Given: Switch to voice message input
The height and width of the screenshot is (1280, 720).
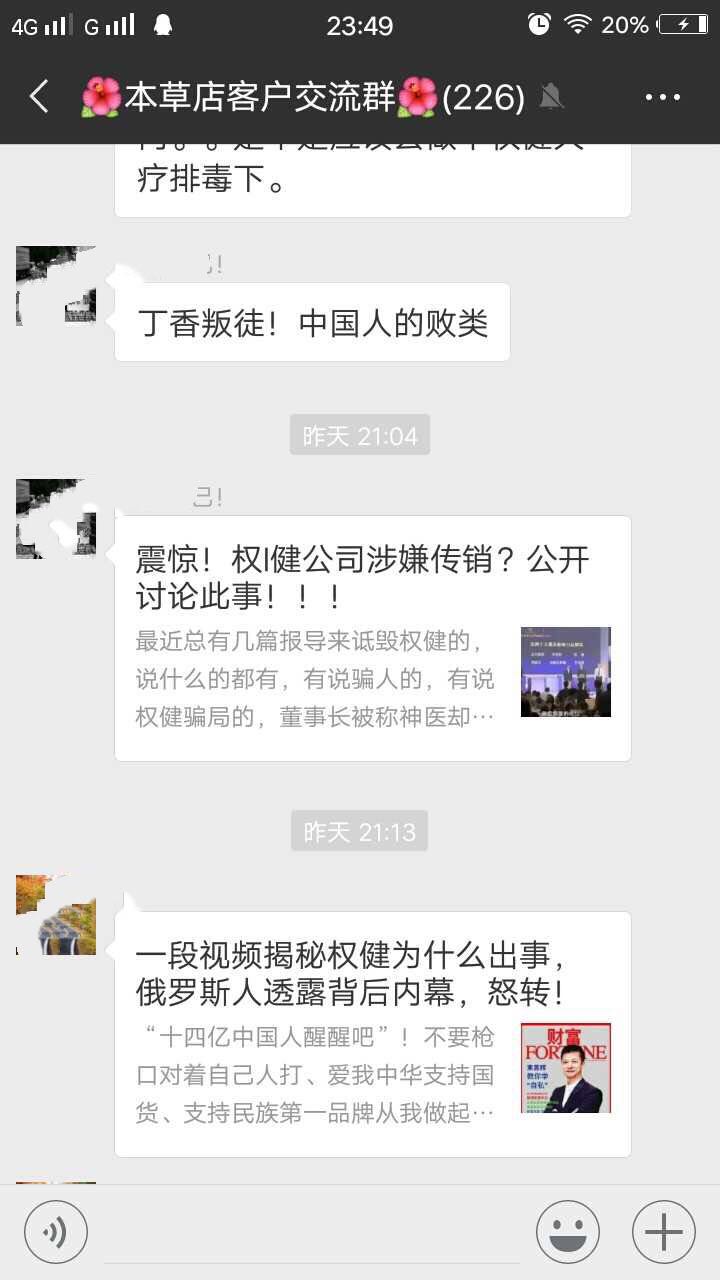Looking at the screenshot, I should click(x=56, y=1232).
